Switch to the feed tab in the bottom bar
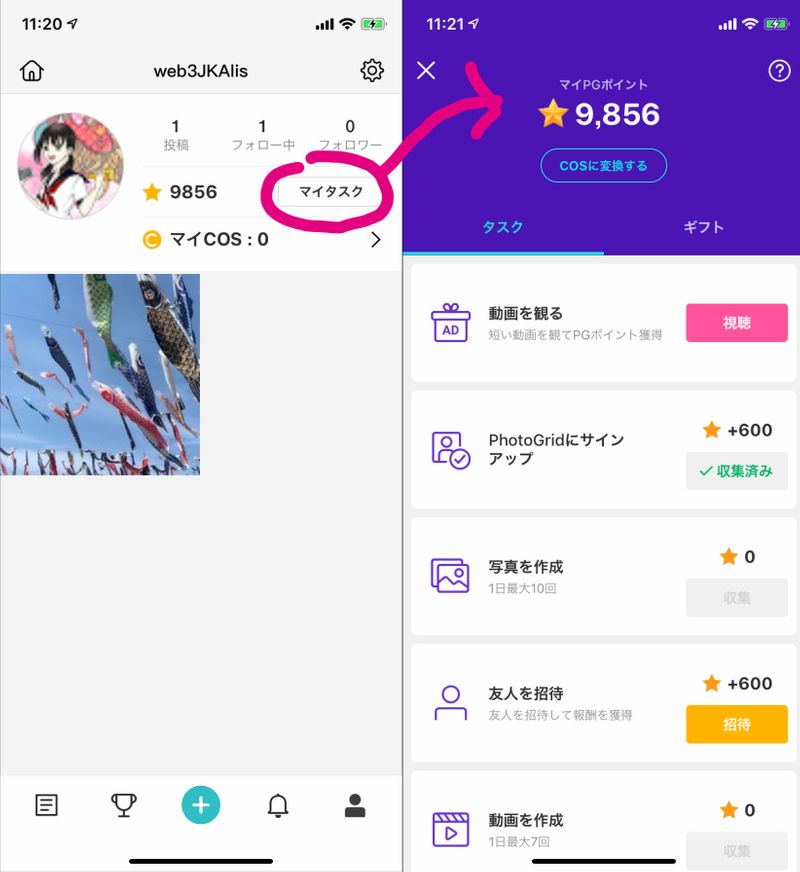This screenshot has height=872, width=800. point(46,805)
